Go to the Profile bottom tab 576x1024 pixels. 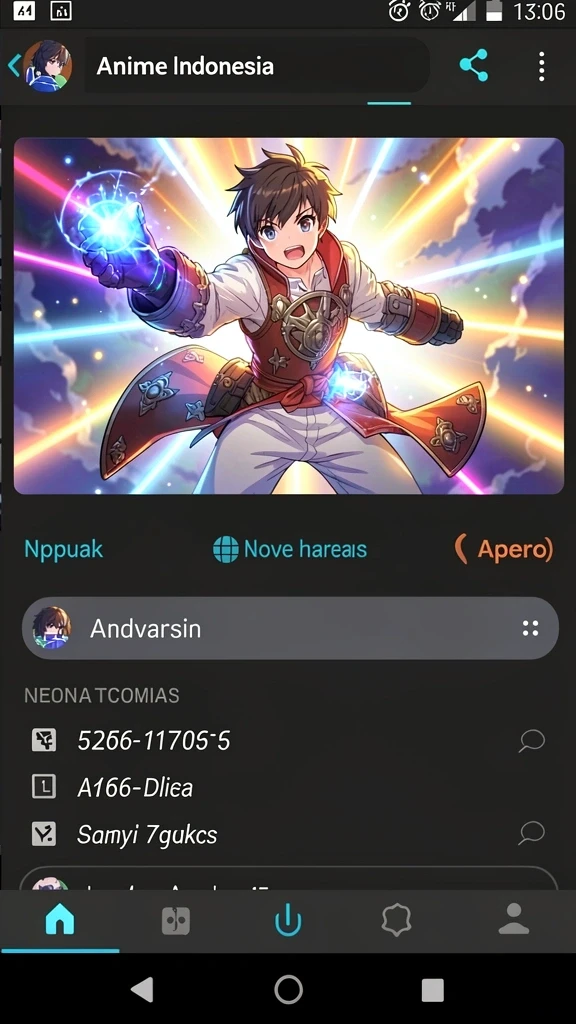pos(514,920)
